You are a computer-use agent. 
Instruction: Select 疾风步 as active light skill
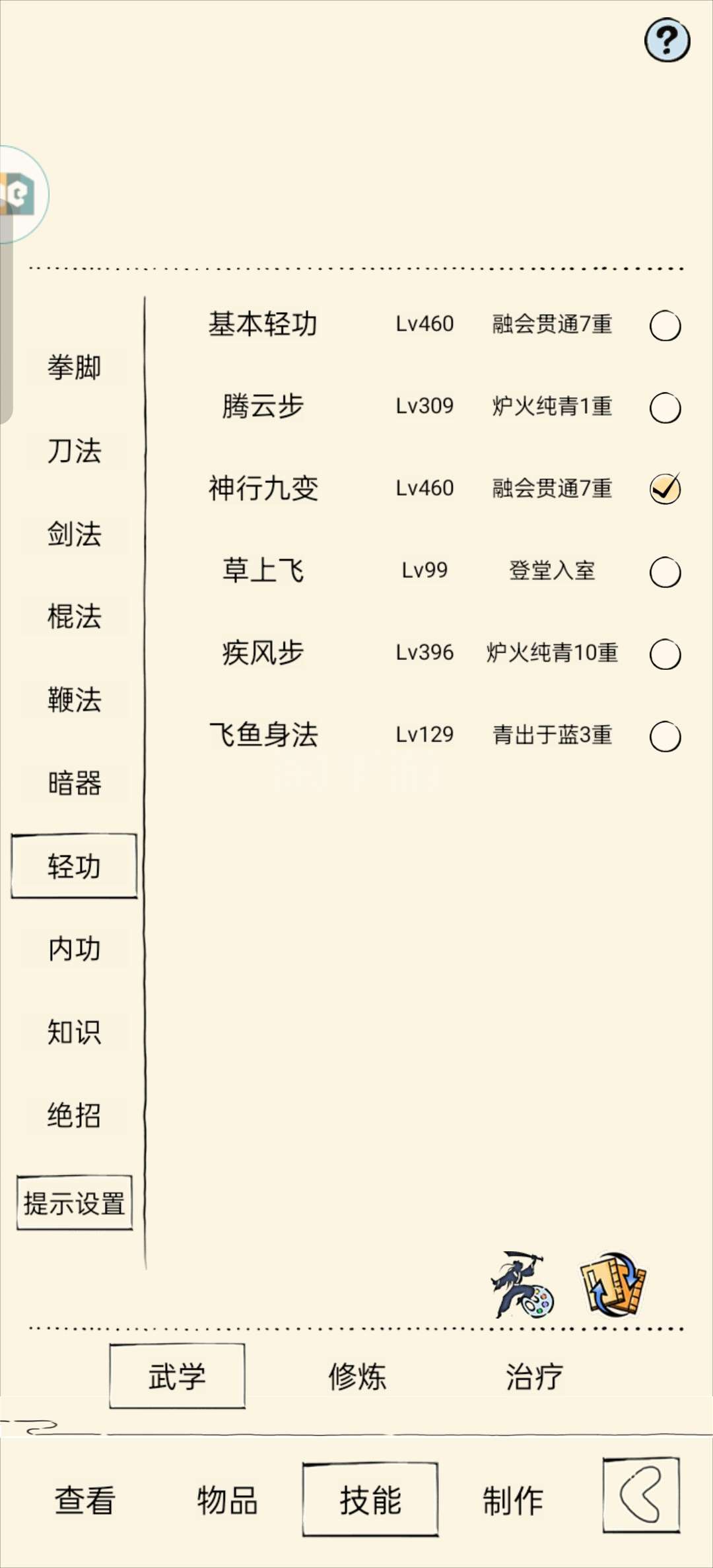tap(665, 654)
